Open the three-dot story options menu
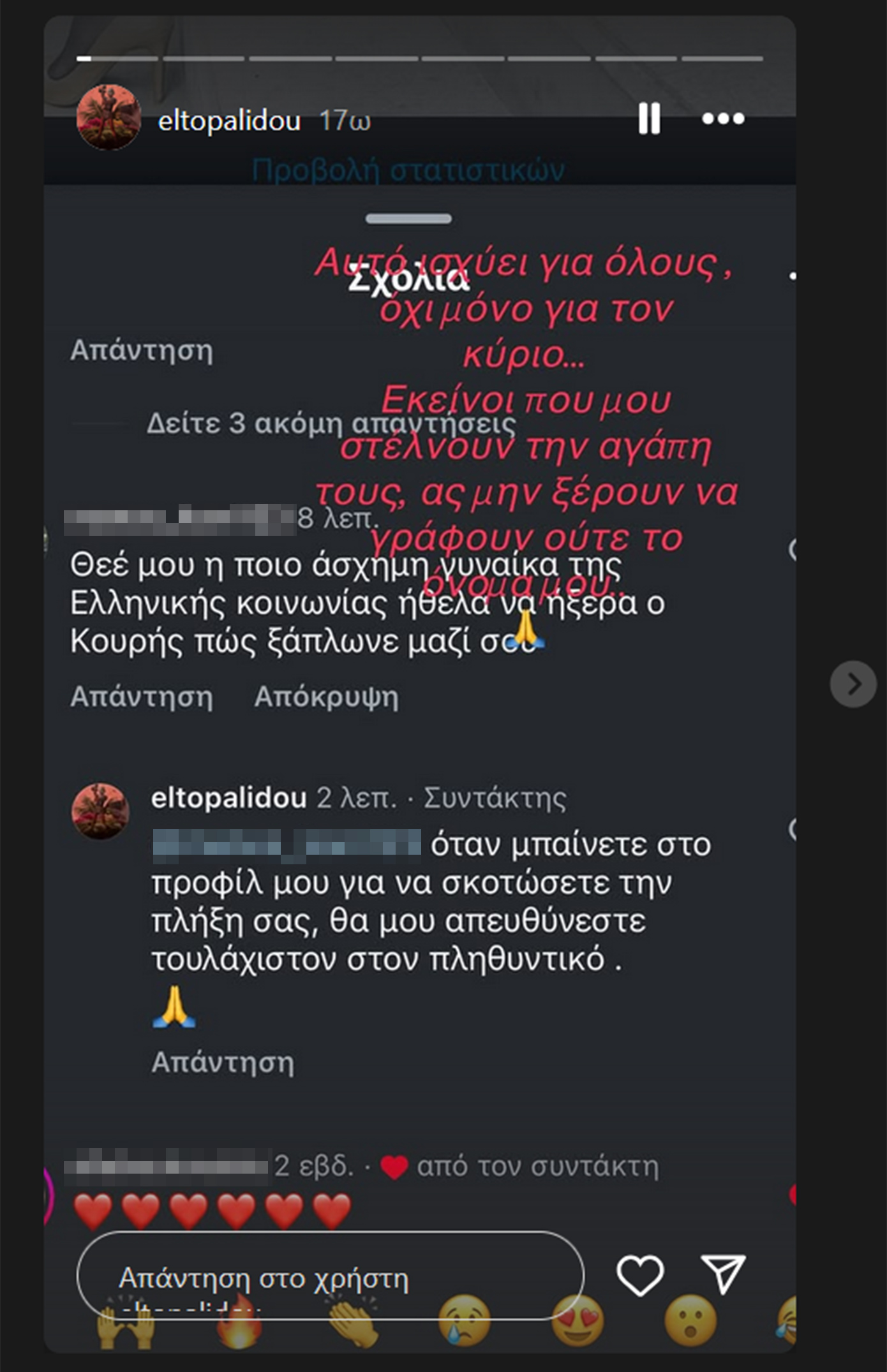The image size is (887, 1372). click(x=723, y=119)
